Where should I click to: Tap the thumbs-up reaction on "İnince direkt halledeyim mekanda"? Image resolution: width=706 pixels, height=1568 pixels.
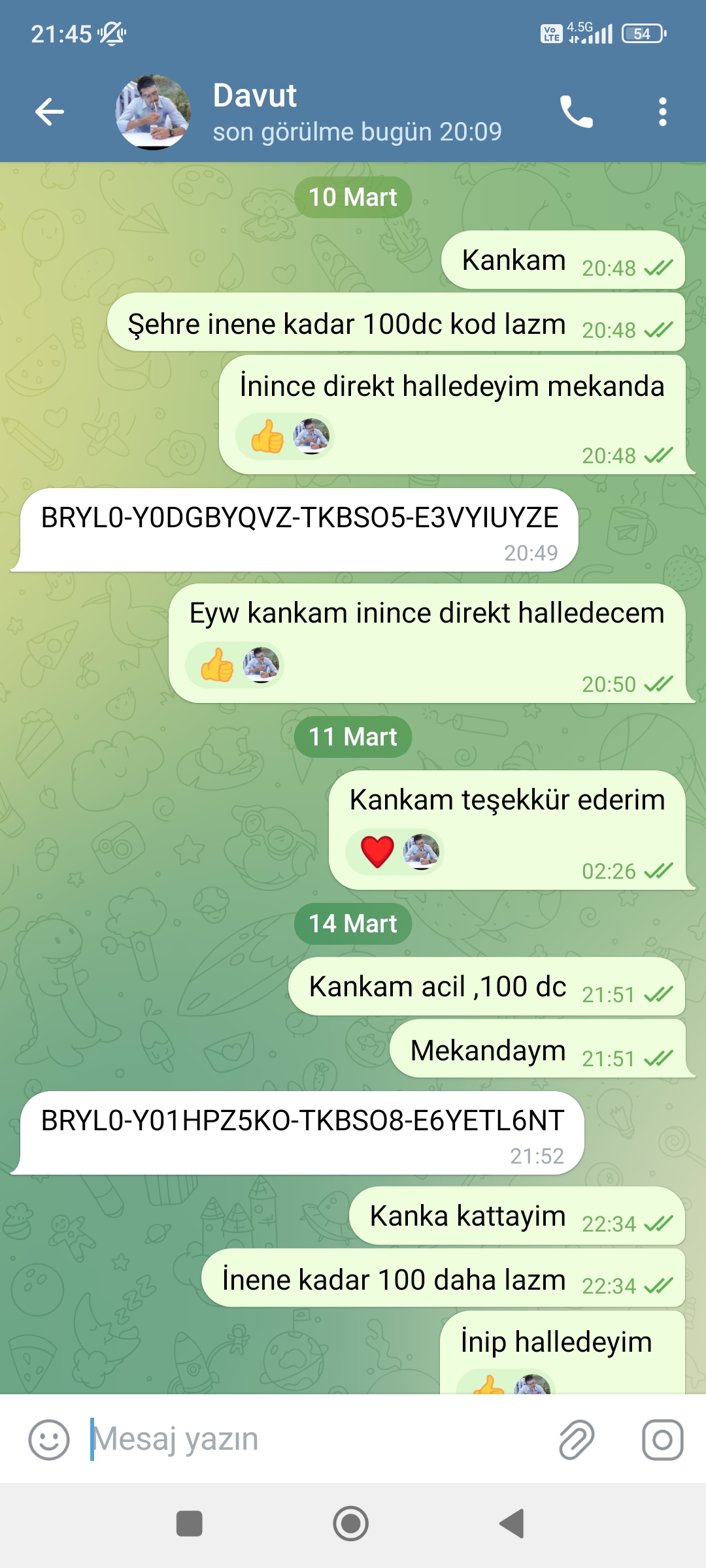(x=267, y=436)
